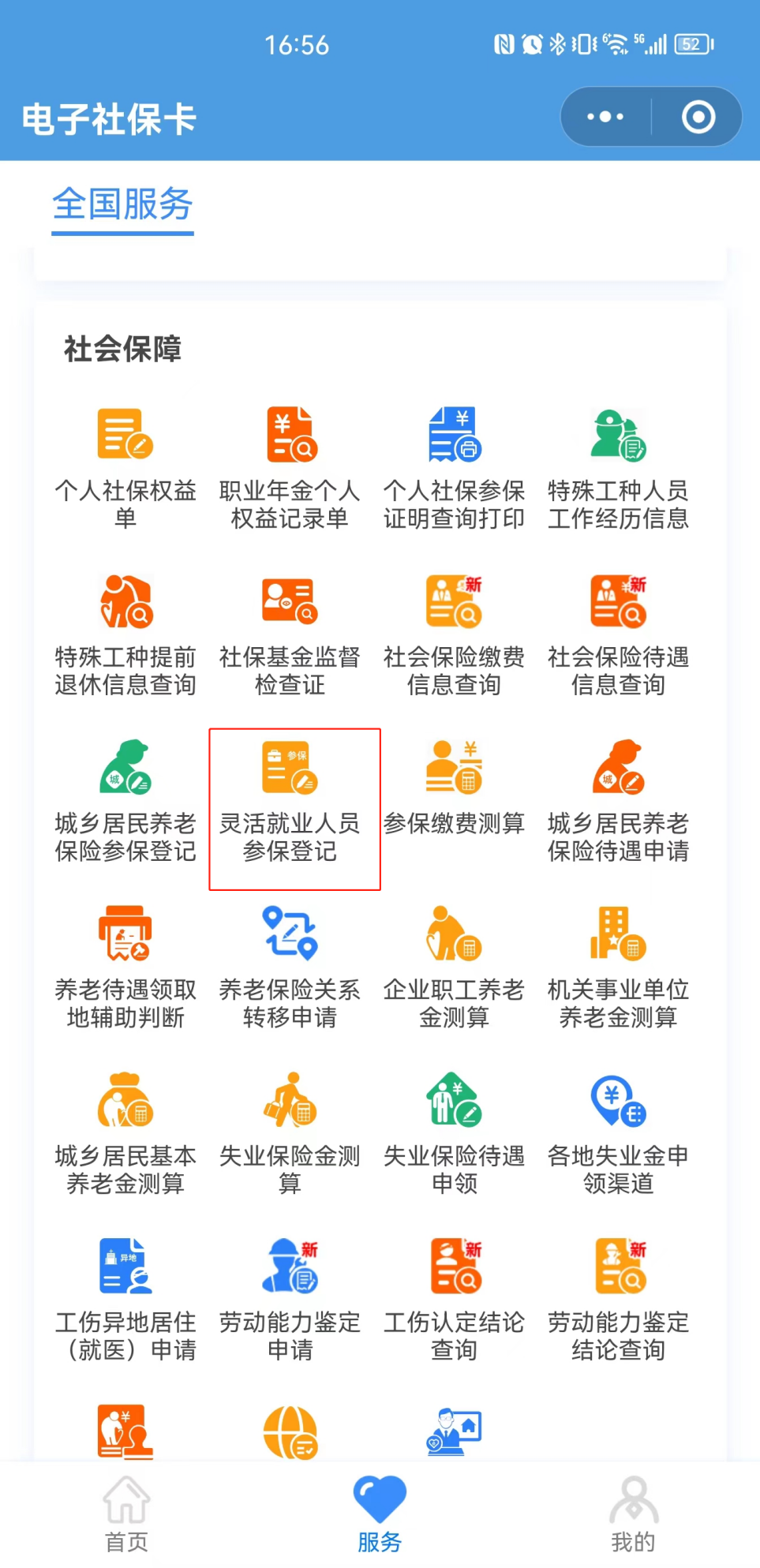Open 个人社保参保证明查询打印
Viewport: 760px width, 1568px height.
[x=454, y=469]
